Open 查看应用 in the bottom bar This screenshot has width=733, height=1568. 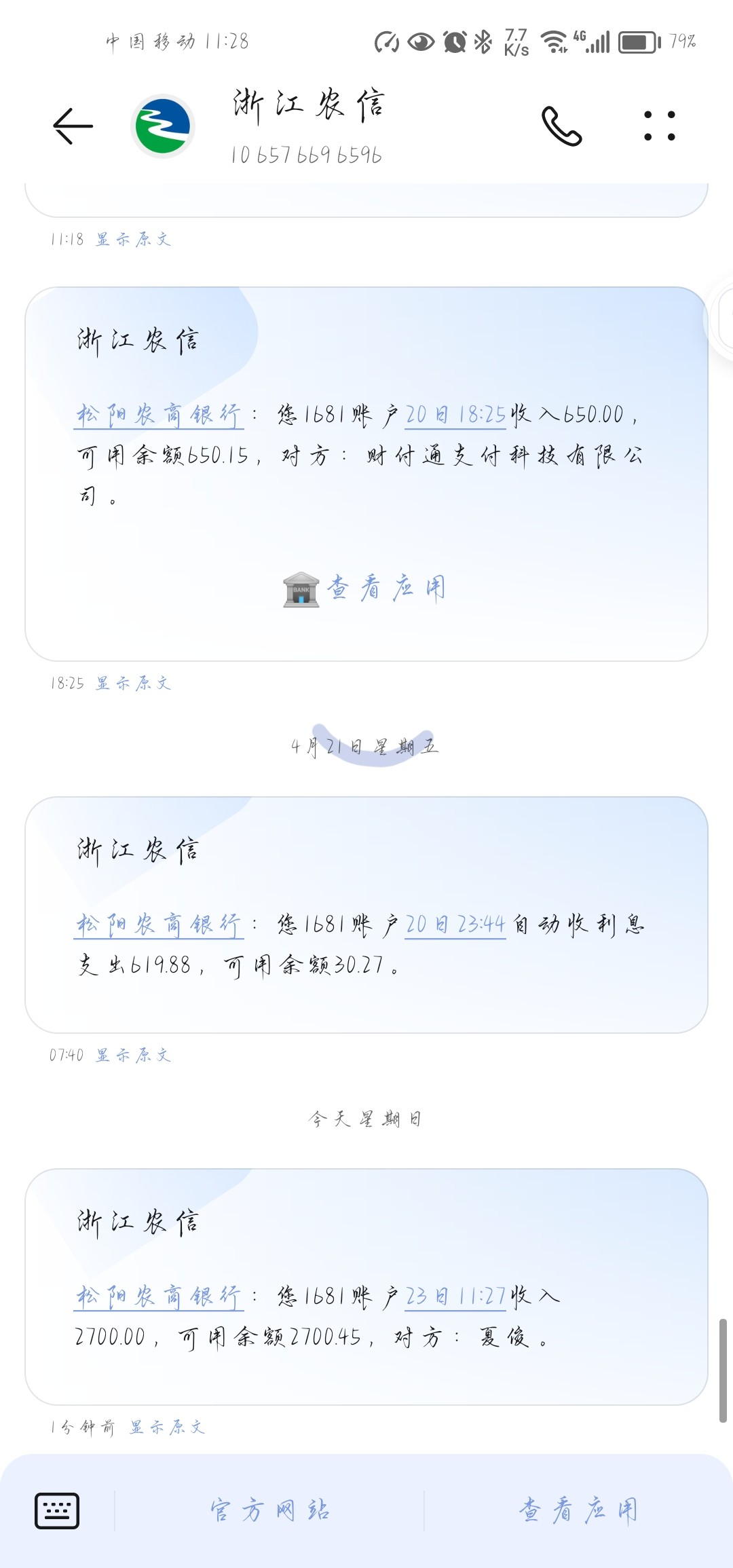click(x=578, y=1511)
